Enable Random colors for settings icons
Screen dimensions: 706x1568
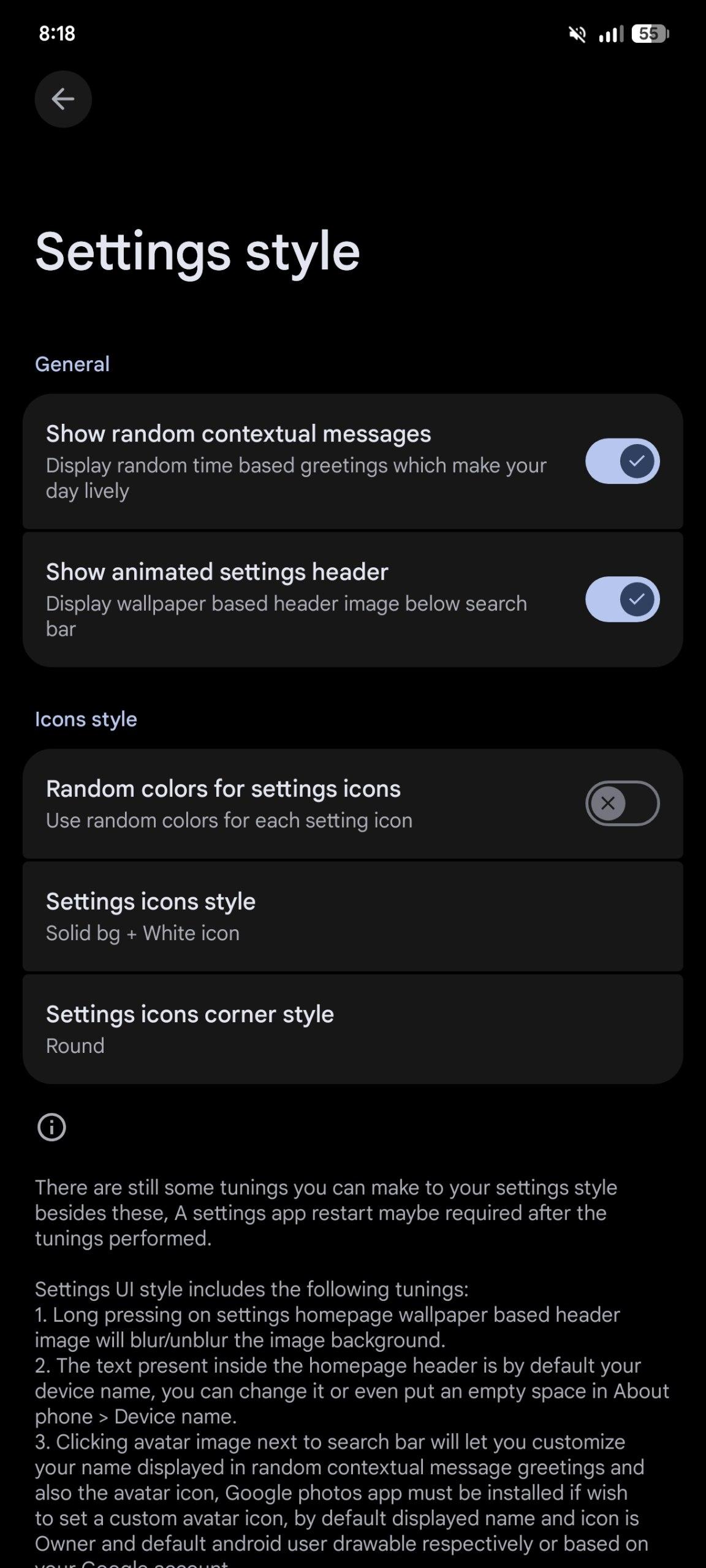[622, 803]
